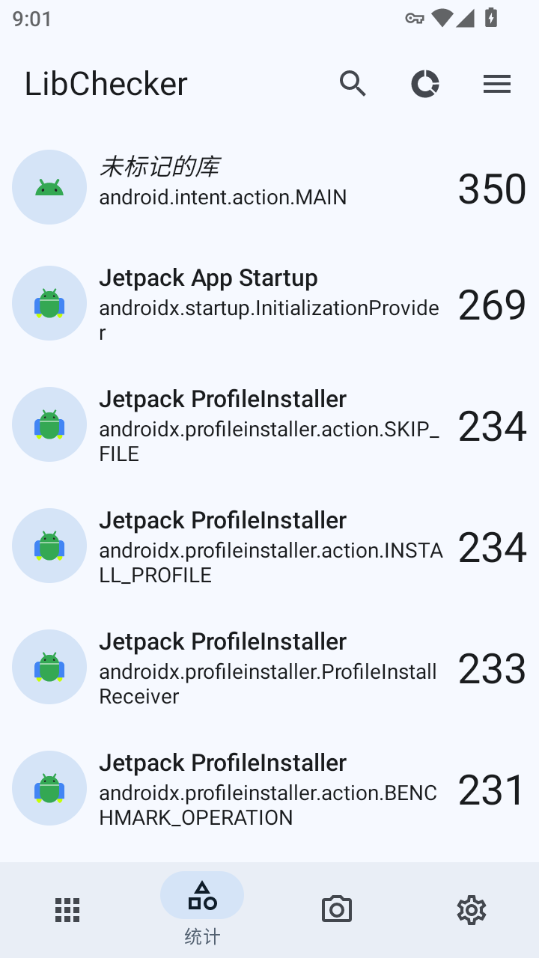Switch to the snapshot camera tab
The width and height of the screenshot is (539, 958).
coord(337,910)
